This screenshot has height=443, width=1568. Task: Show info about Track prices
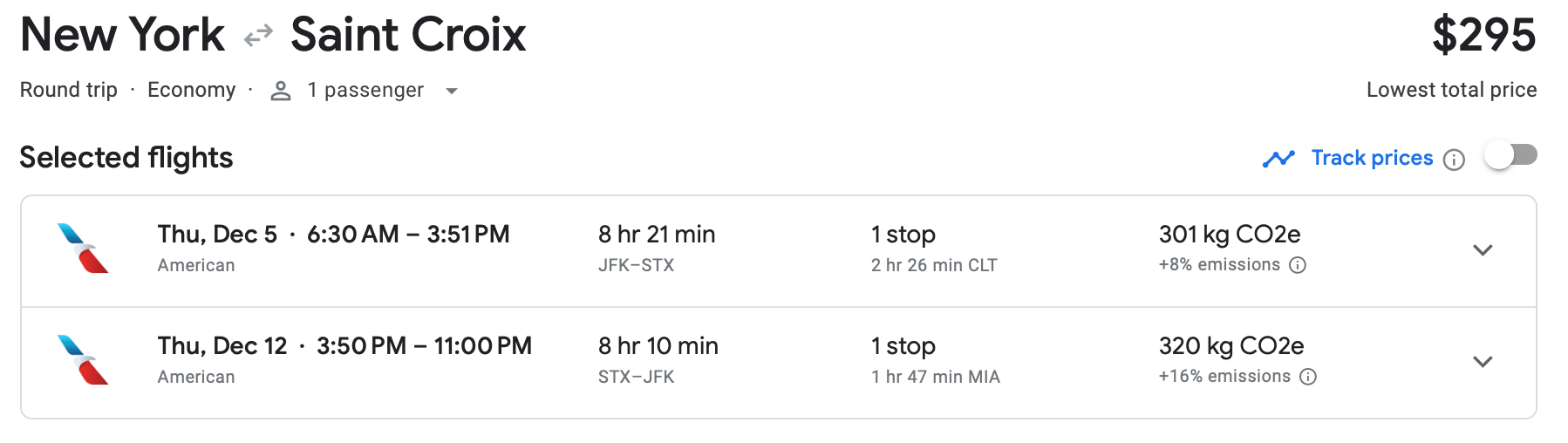pos(1454,160)
